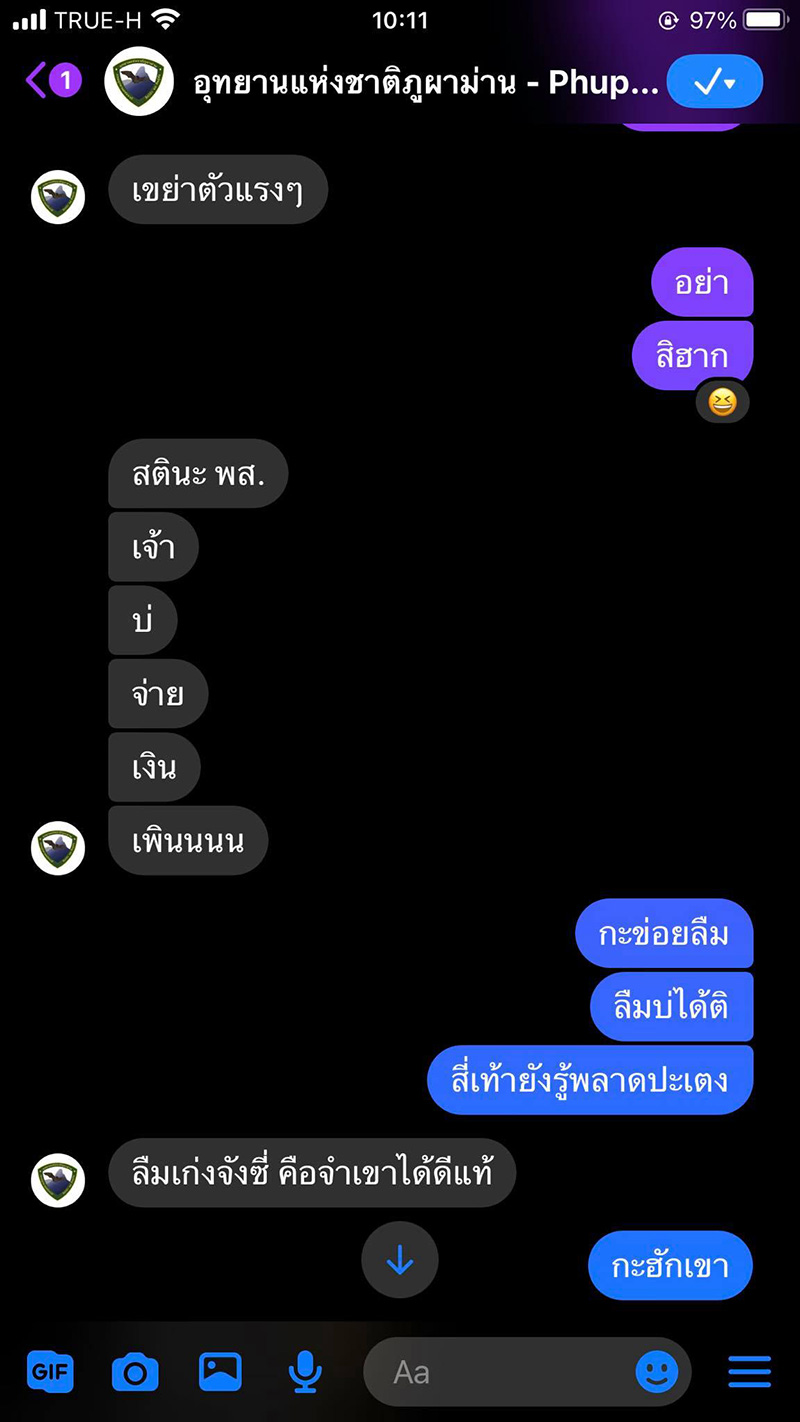This screenshot has width=800, height=1422.
Task: Jump to the latest message with the down arrow
Action: pos(400,1261)
